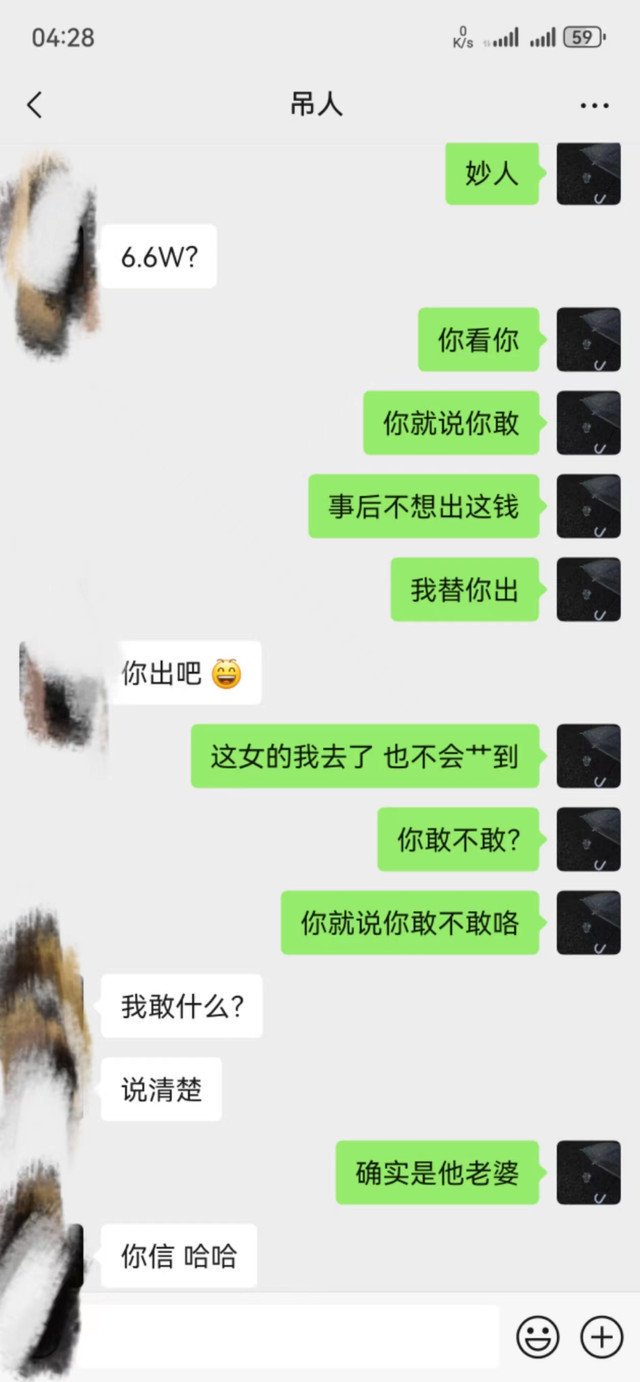640x1382 pixels.
Task: Tap the message input field
Action: pyautogui.click(x=290, y=1336)
